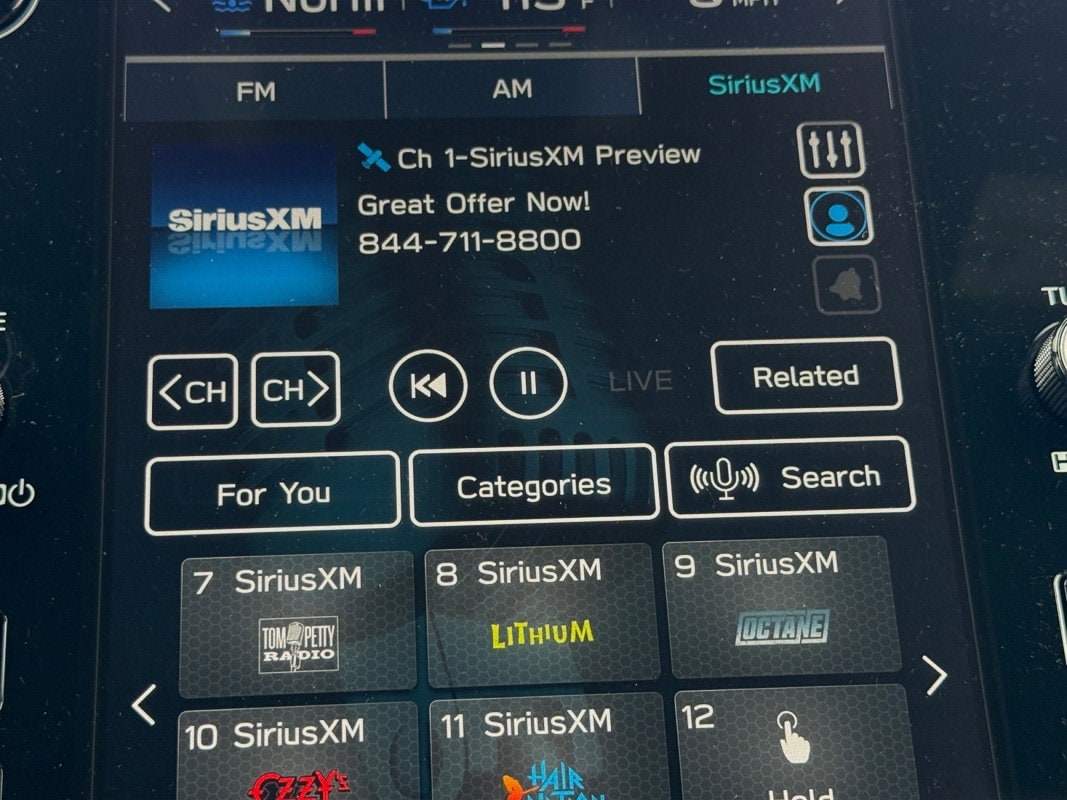
Task: Open the user profile icon
Action: coord(838,216)
